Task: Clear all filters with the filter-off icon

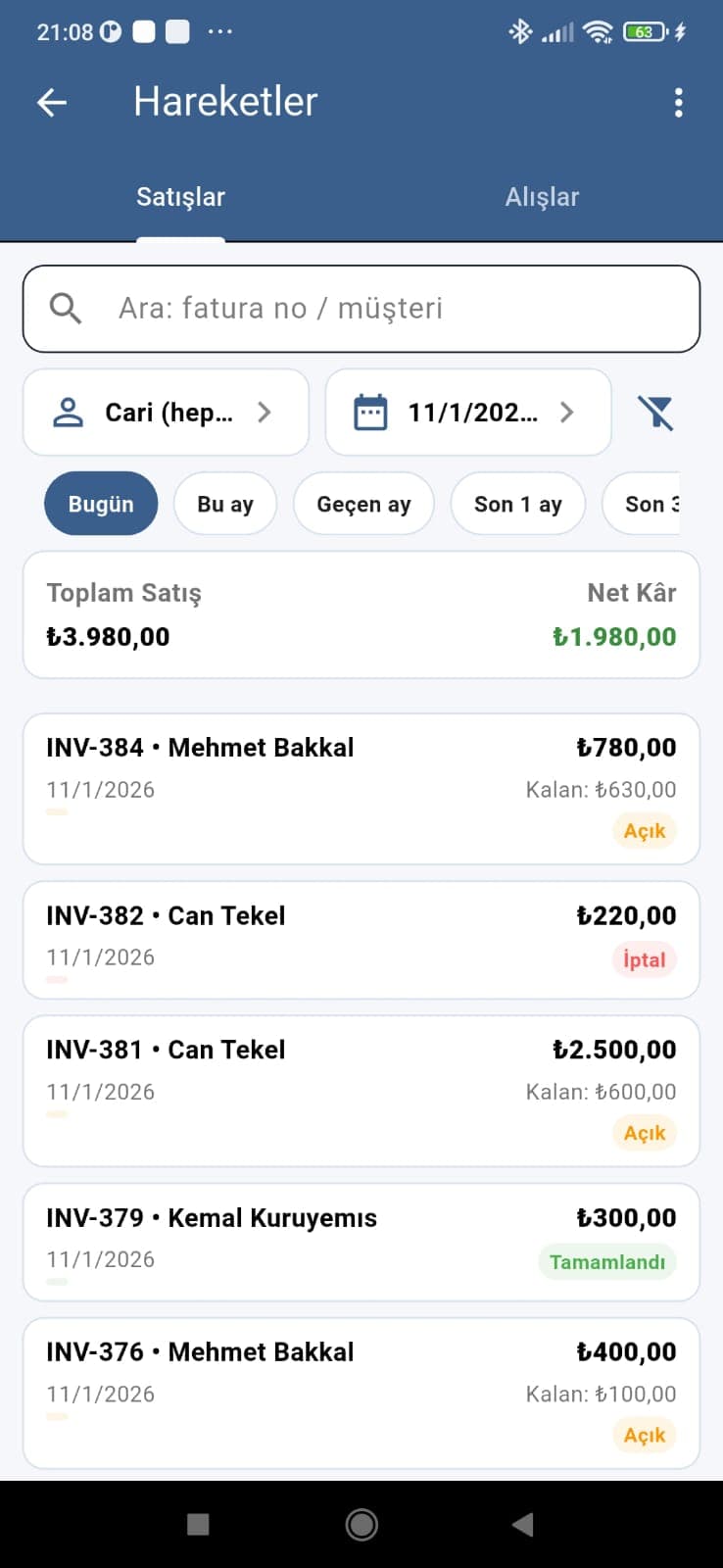Action: click(x=658, y=412)
